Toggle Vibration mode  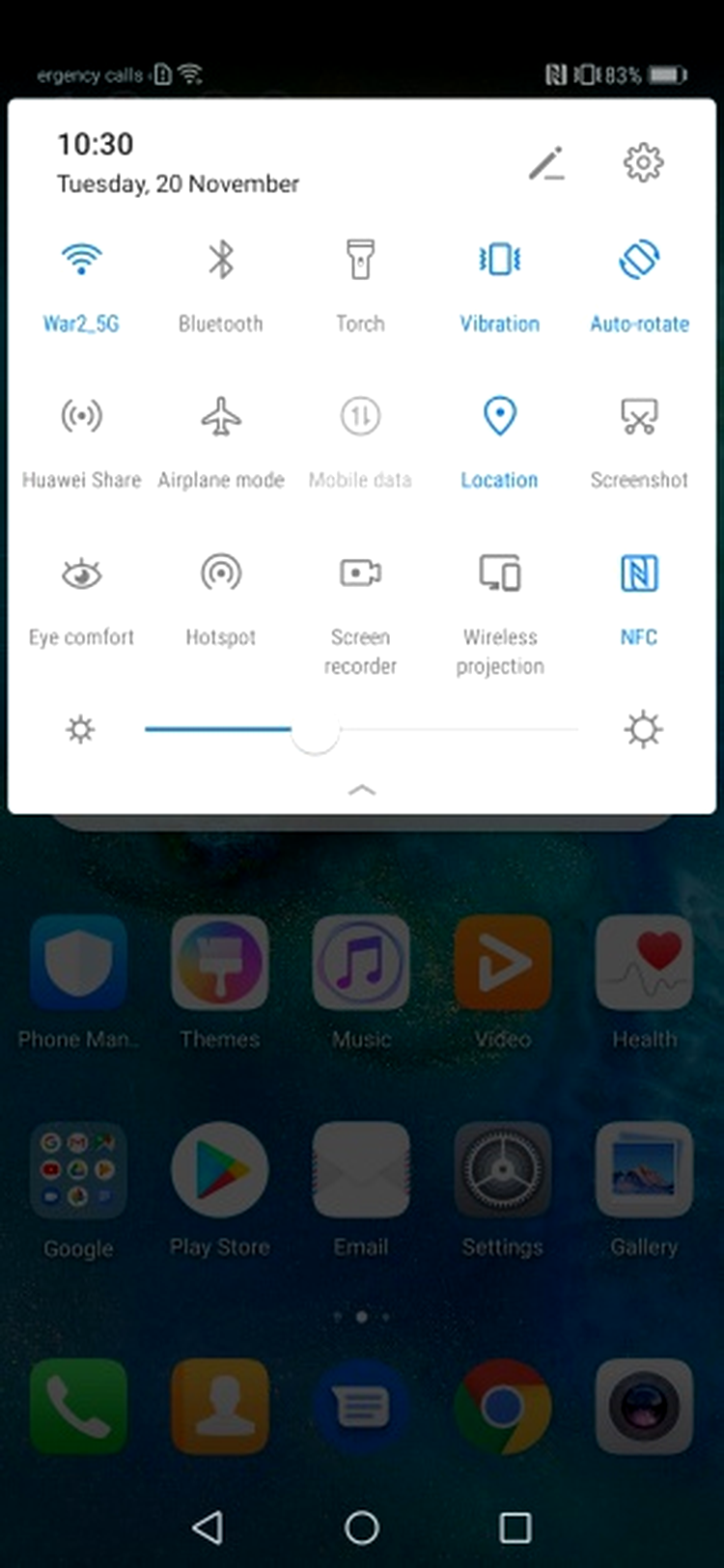499,260
